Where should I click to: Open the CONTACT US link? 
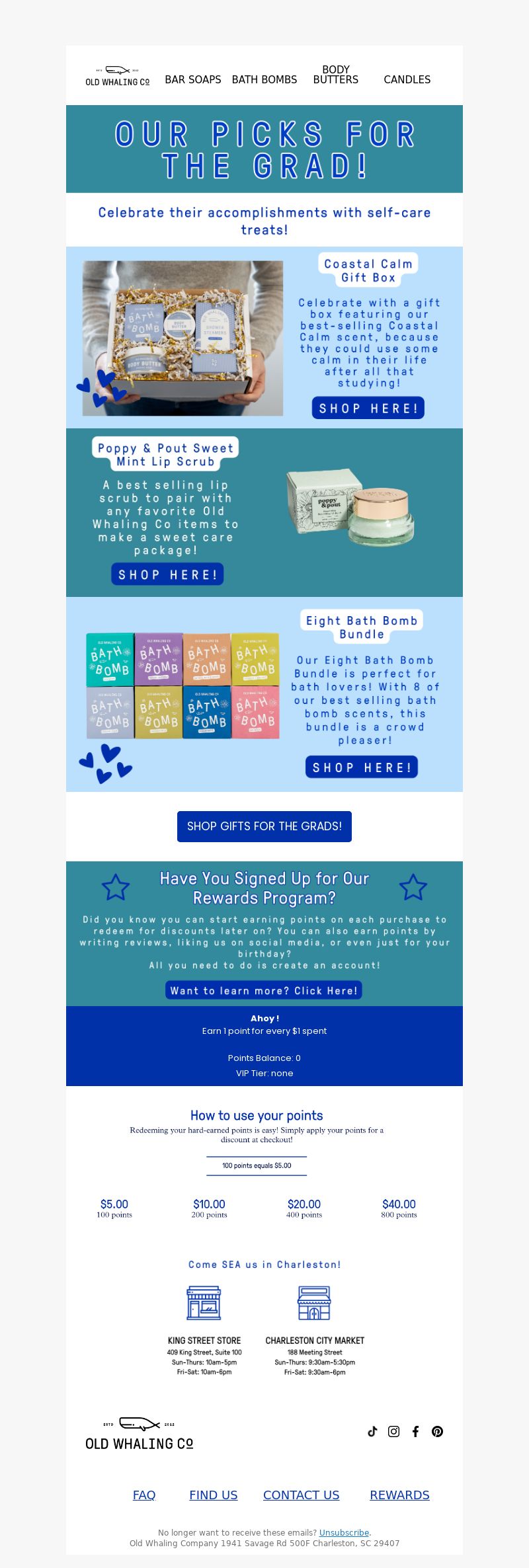(301, 1495)
